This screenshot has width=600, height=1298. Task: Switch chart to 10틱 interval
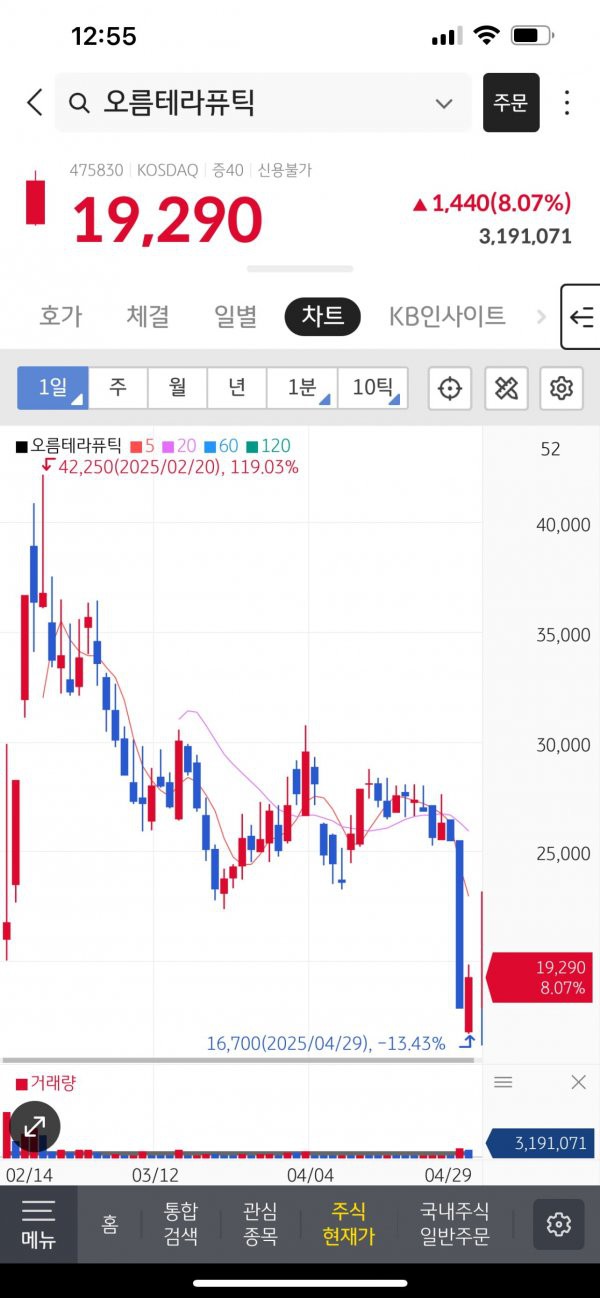pos(373,388)
